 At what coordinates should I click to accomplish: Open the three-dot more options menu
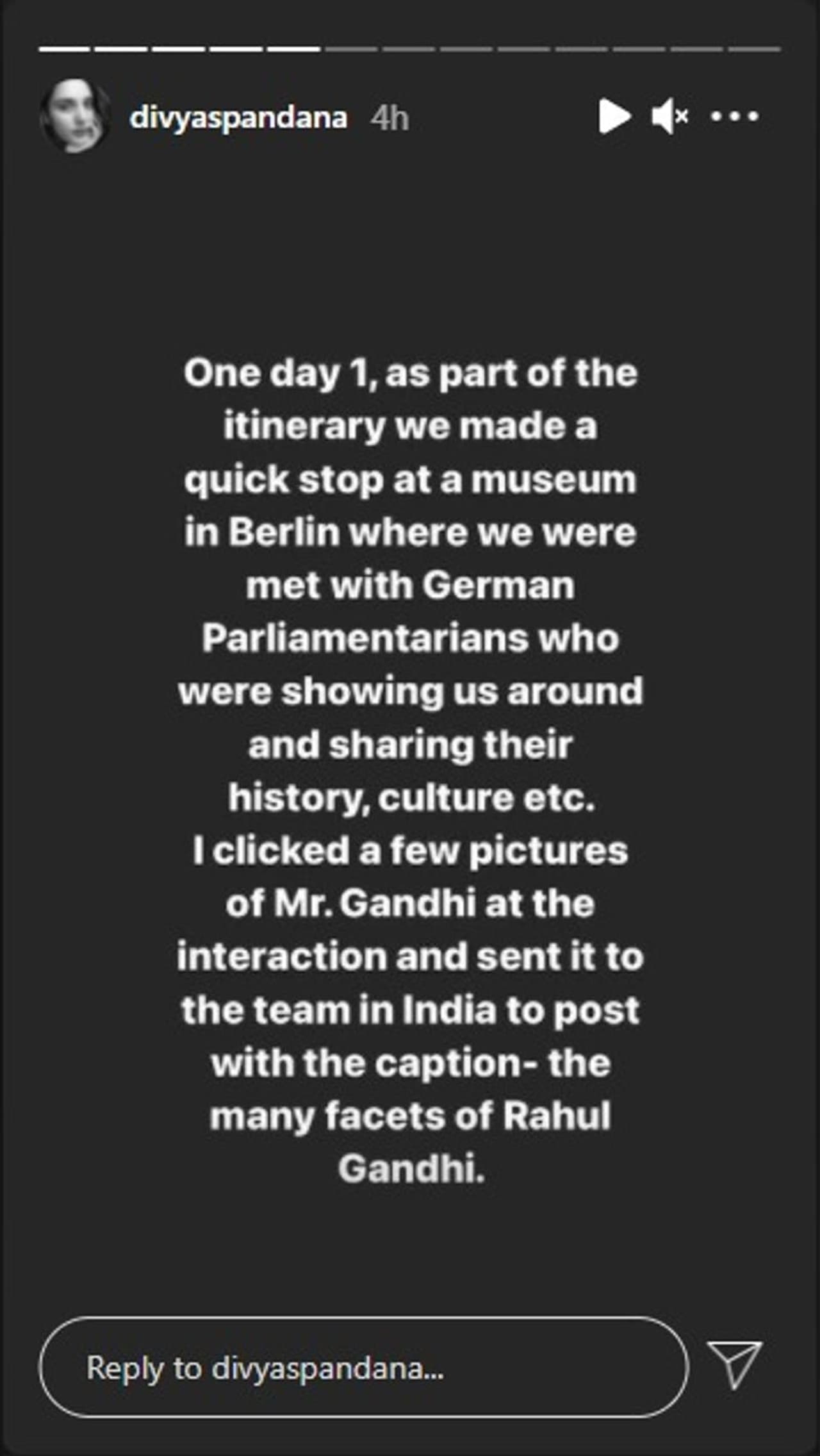point(734,117)
